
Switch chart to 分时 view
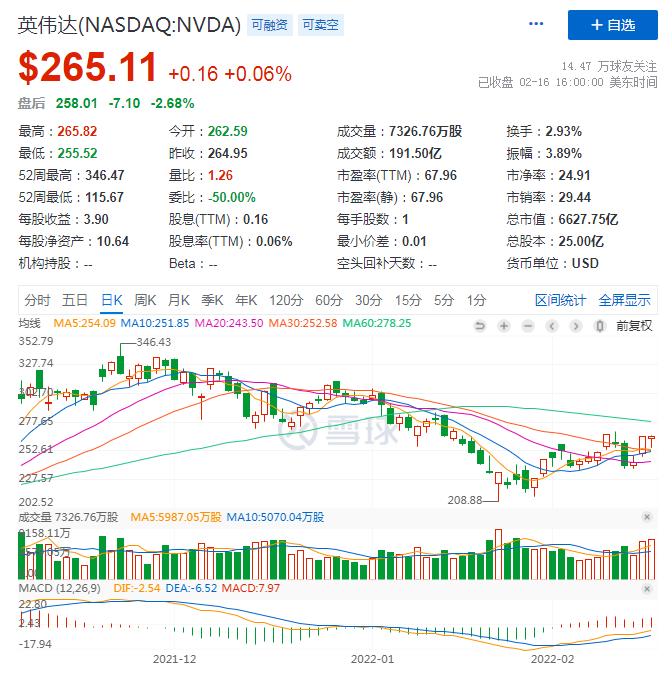37,300
